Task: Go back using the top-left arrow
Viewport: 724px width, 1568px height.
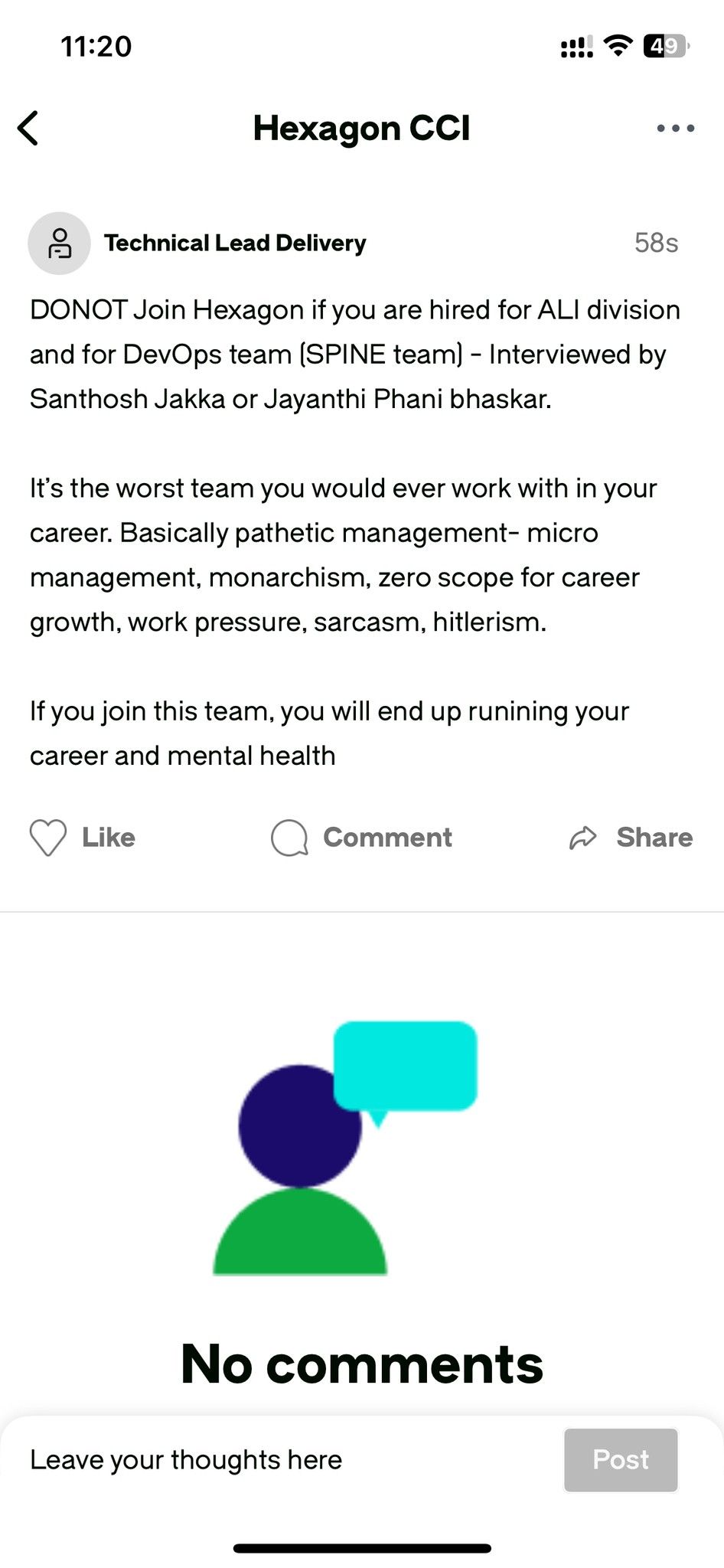Action: tap(28, 128)
